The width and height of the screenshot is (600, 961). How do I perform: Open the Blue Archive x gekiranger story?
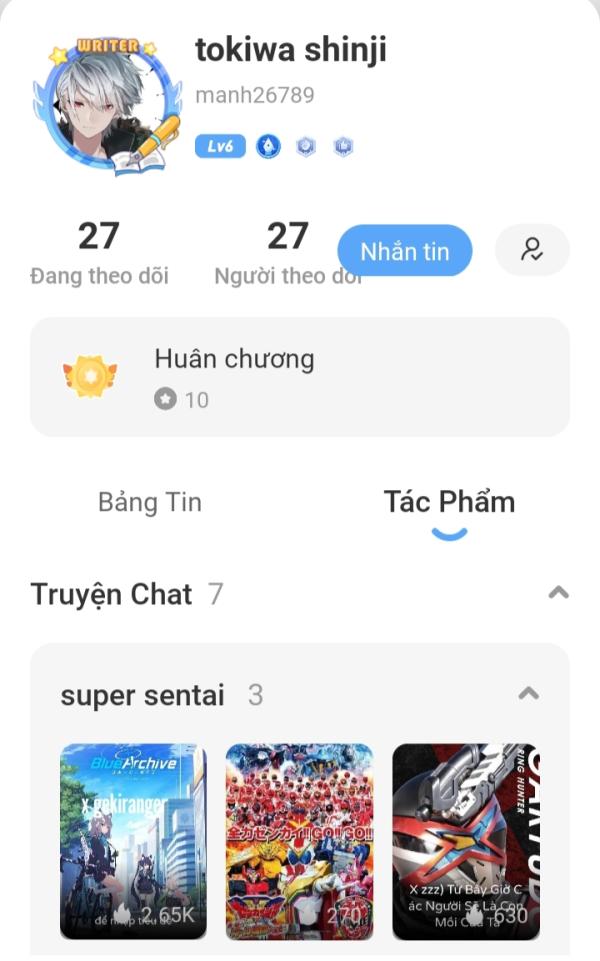click(133, 841)
